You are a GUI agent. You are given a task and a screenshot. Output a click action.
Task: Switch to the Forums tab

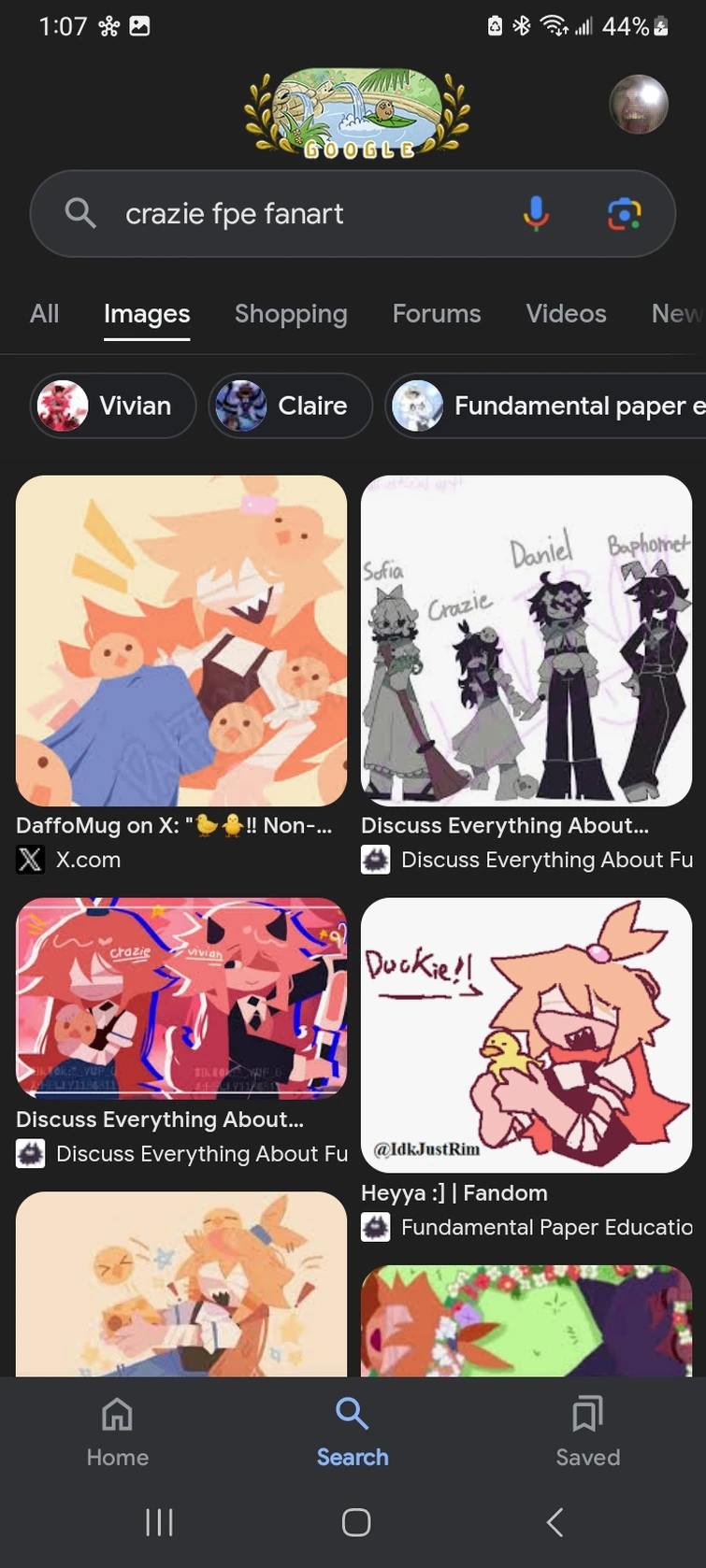(437, 314)
